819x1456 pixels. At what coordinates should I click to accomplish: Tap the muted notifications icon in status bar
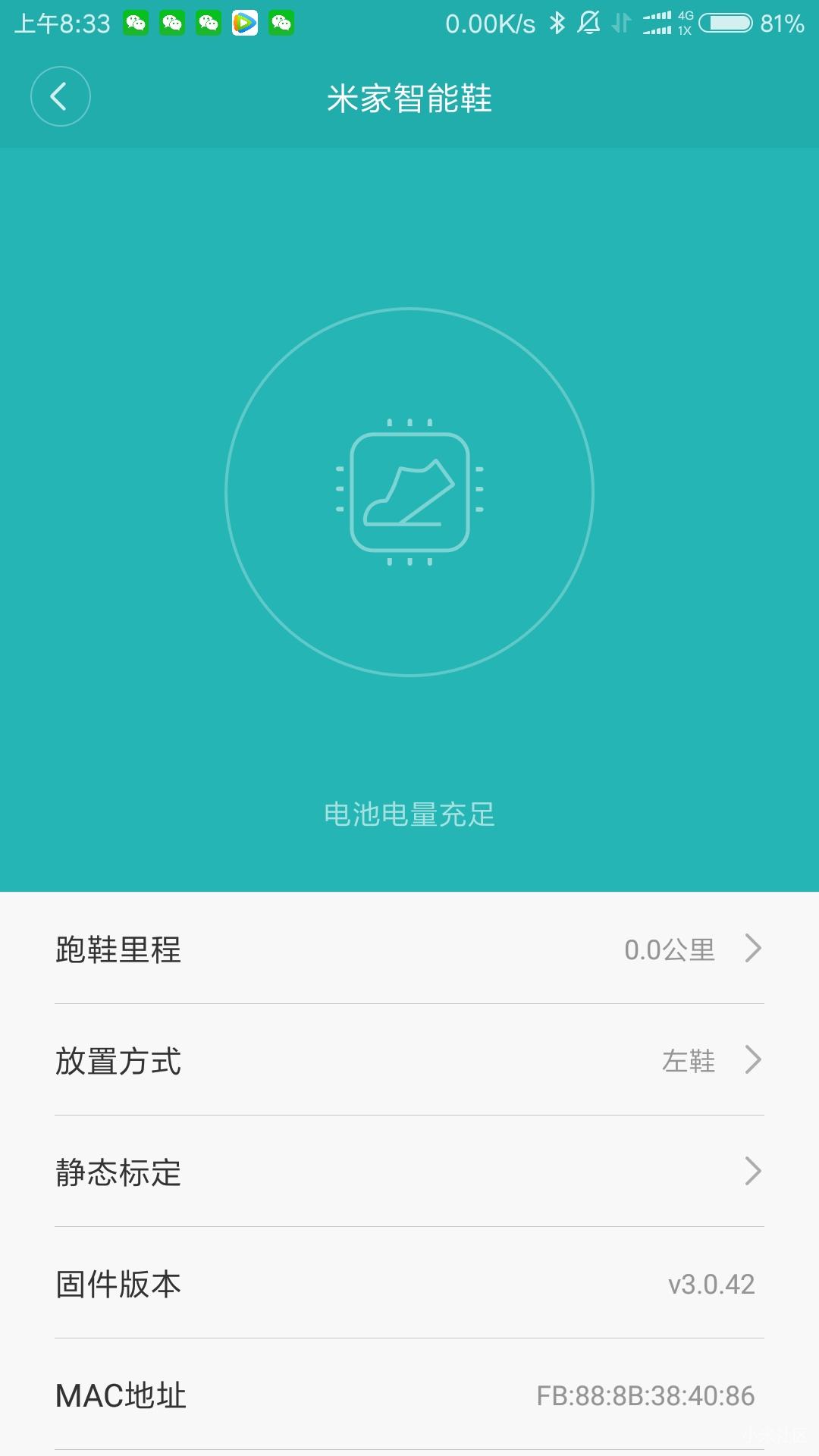(x=588, y=23)
